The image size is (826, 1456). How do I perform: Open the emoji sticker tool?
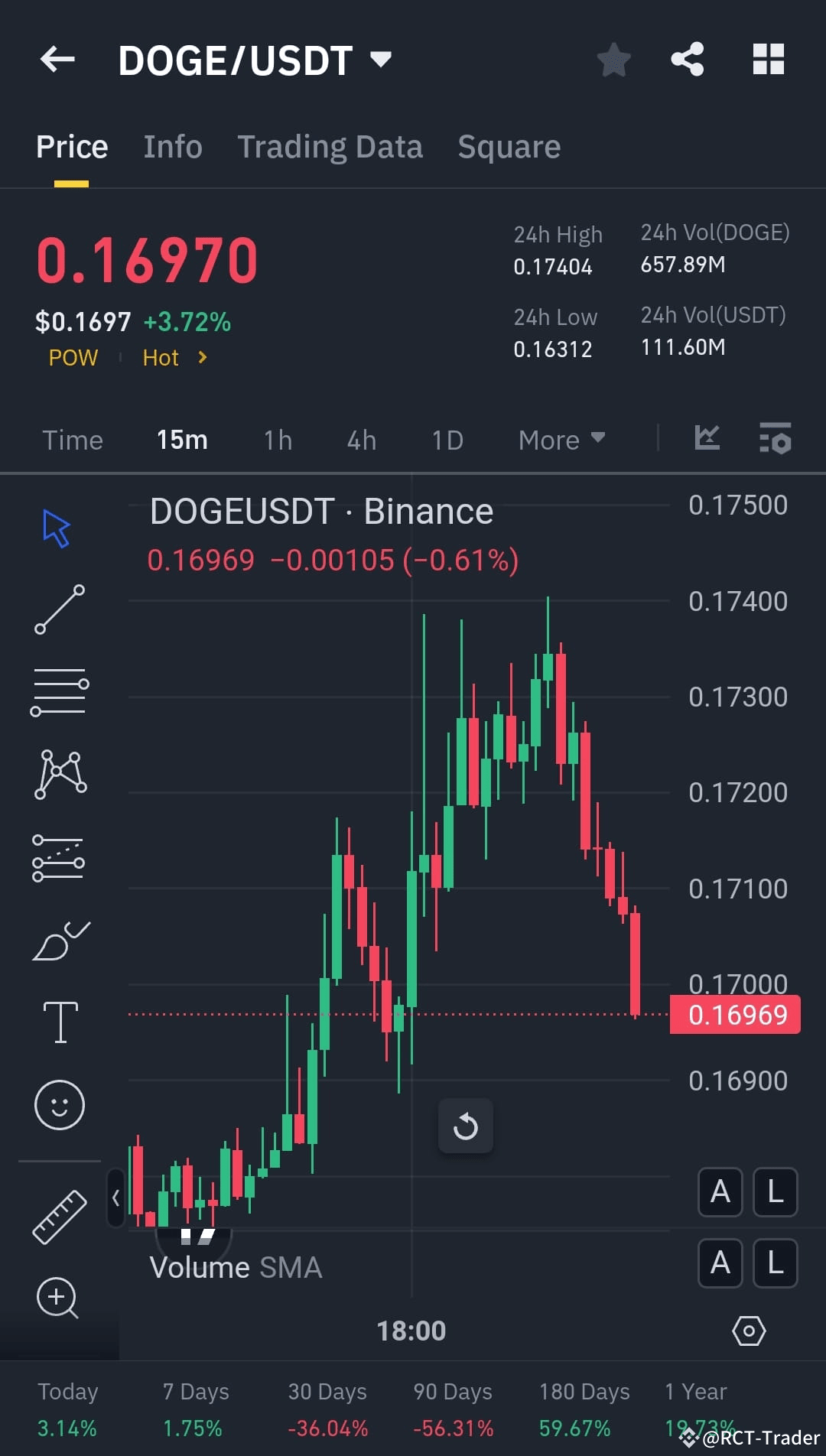(59, 1105)
